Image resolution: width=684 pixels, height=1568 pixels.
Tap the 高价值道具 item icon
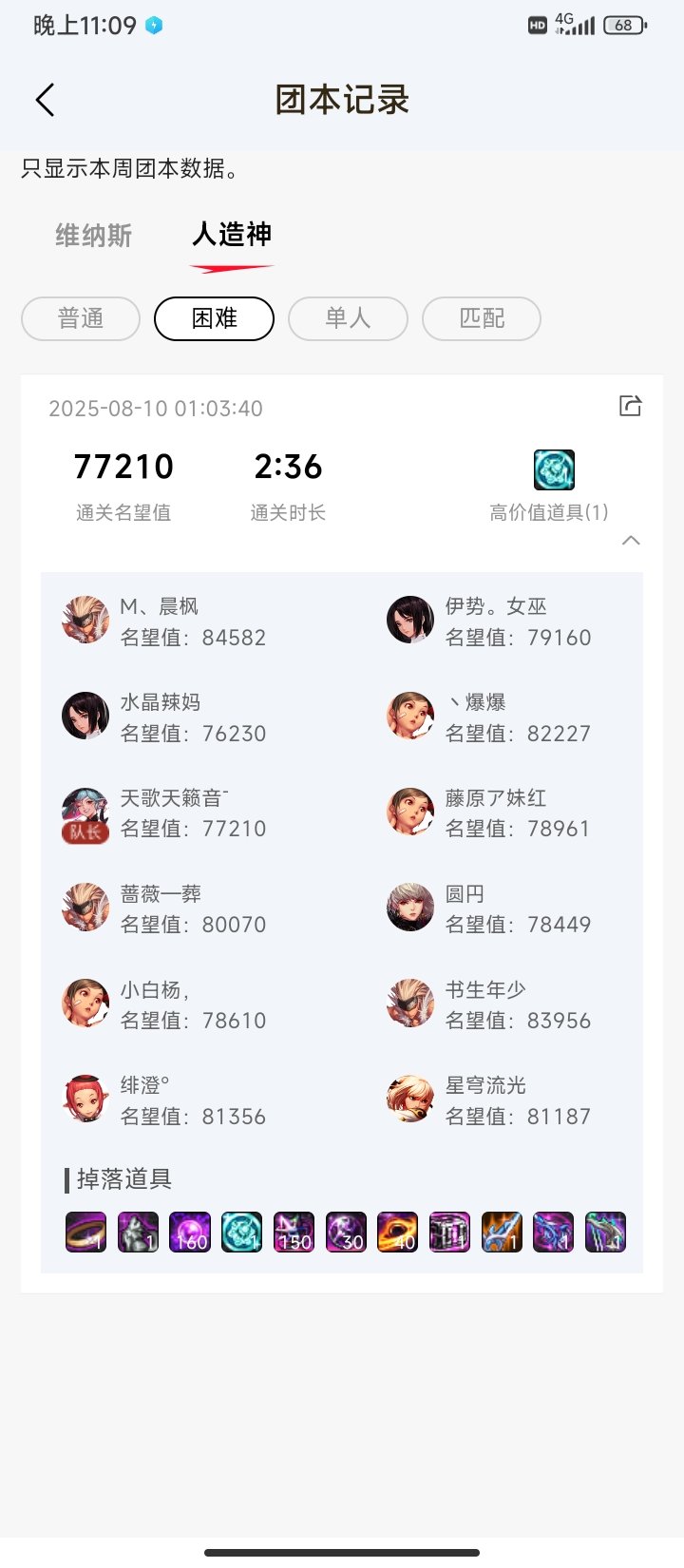(x=554, y=469)
